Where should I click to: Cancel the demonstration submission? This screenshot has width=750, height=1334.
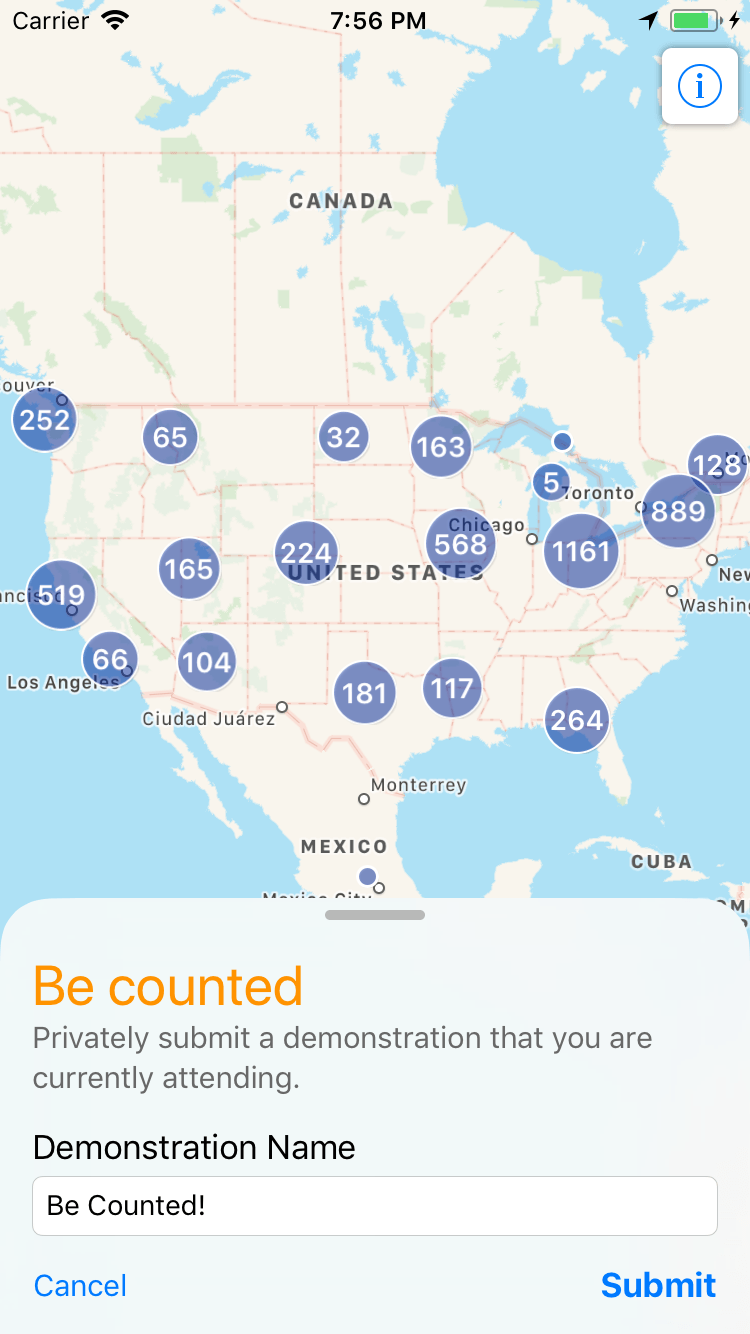point(80,1285)
